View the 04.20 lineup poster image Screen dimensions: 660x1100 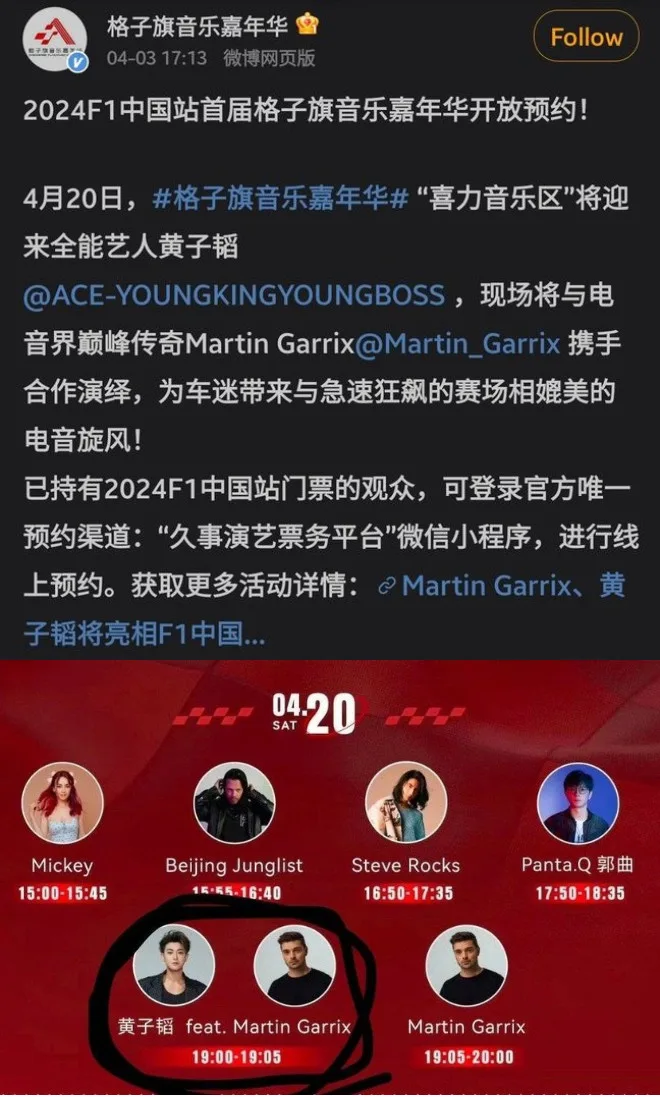coord(330,880)
